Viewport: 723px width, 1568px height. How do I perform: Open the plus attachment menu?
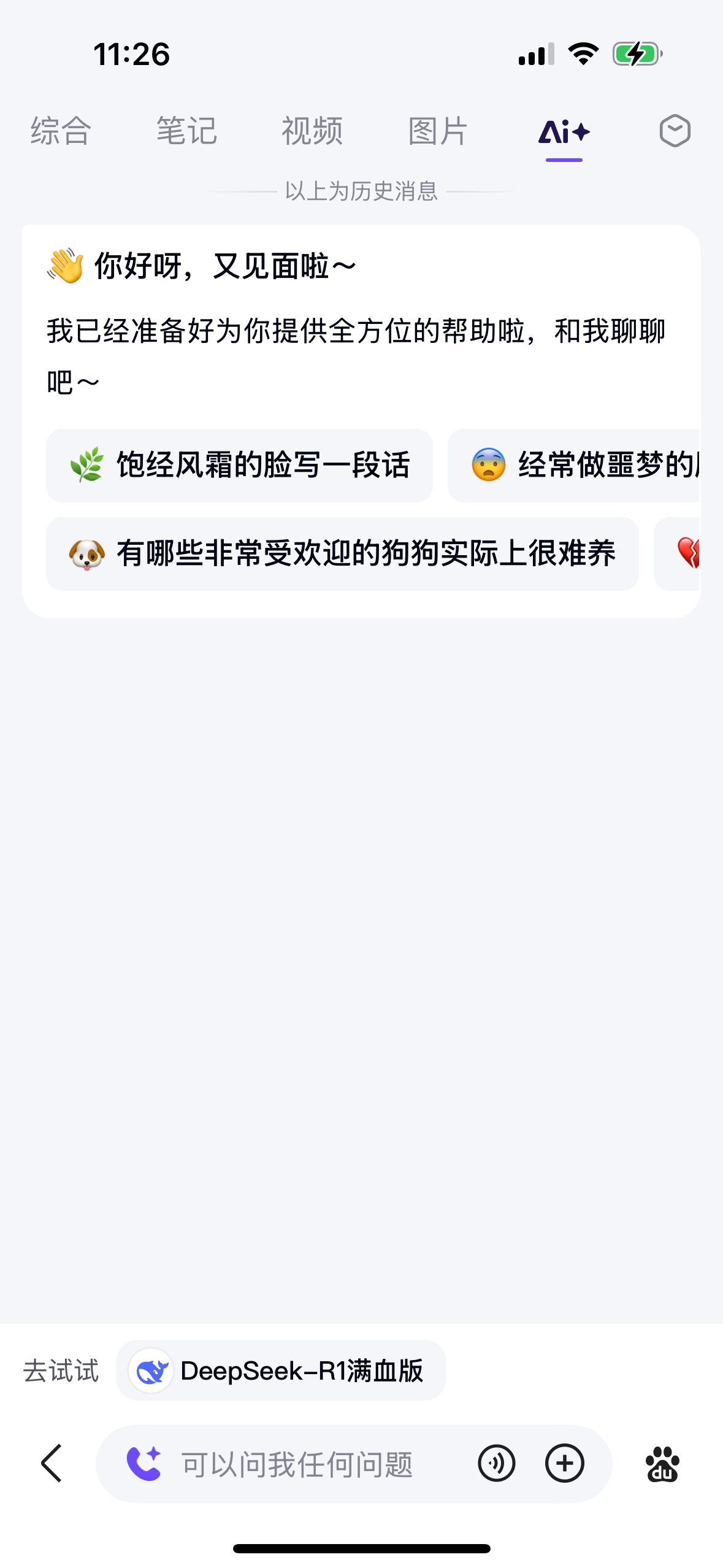[x=564, y=1463]
